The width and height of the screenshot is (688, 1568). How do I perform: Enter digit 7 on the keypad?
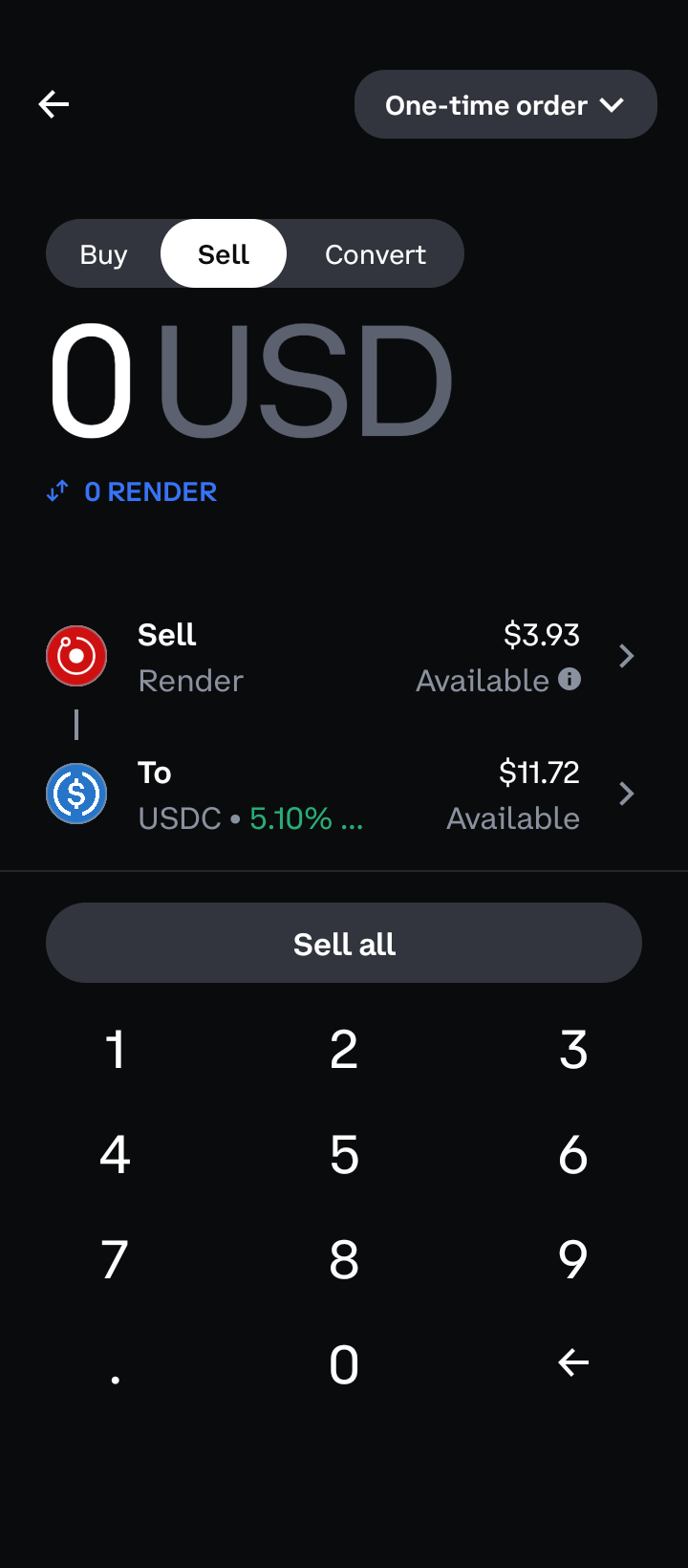[115, 1260]
